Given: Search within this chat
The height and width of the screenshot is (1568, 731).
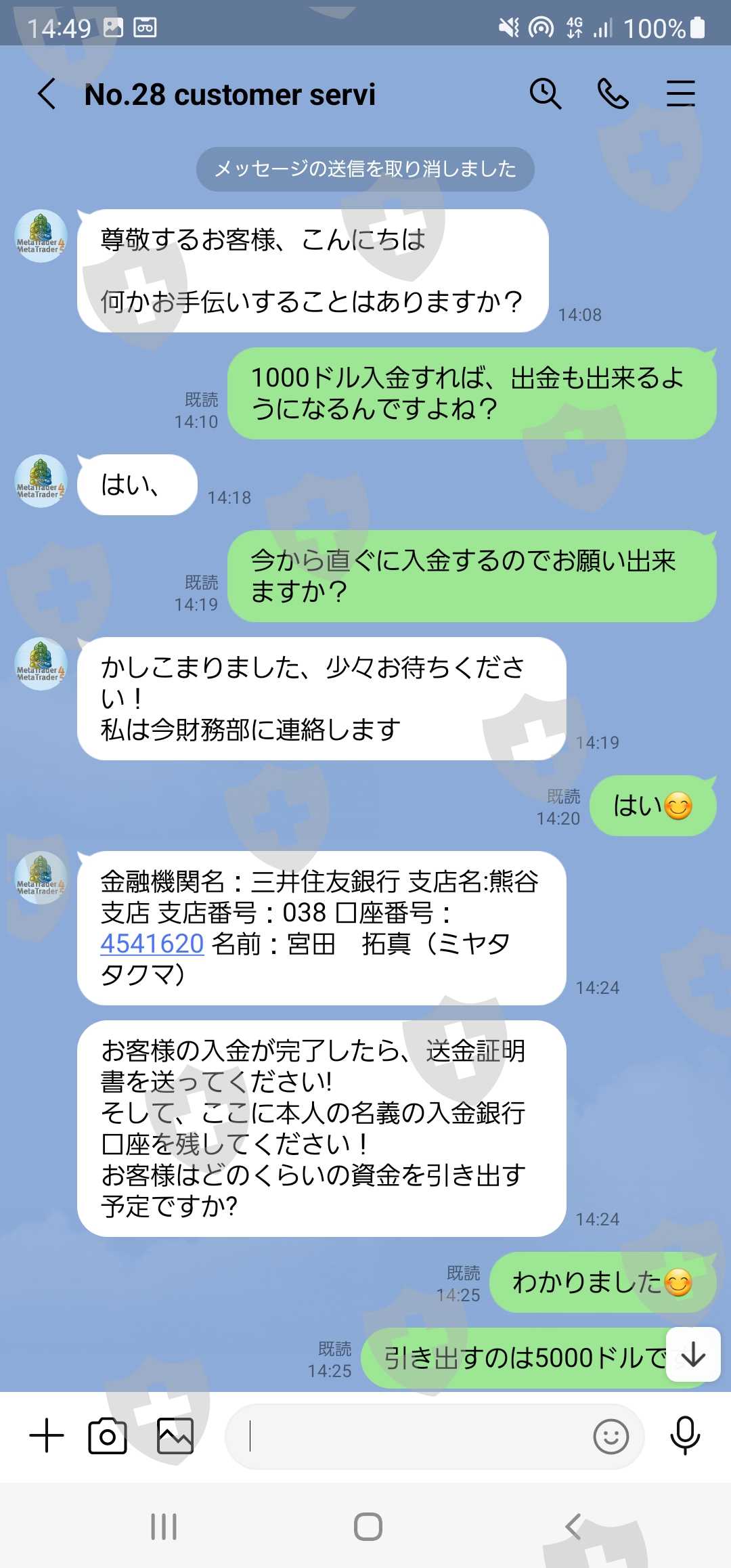Looking at the screenshot, I should point(546,93).
